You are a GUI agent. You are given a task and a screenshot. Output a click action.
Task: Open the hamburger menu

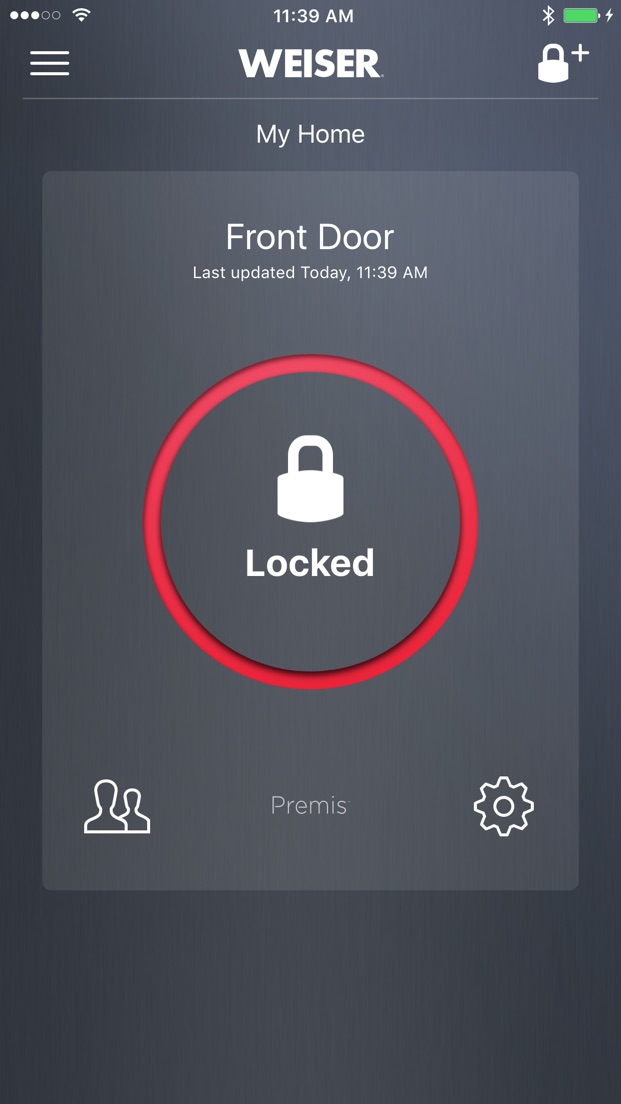[49, 63]
